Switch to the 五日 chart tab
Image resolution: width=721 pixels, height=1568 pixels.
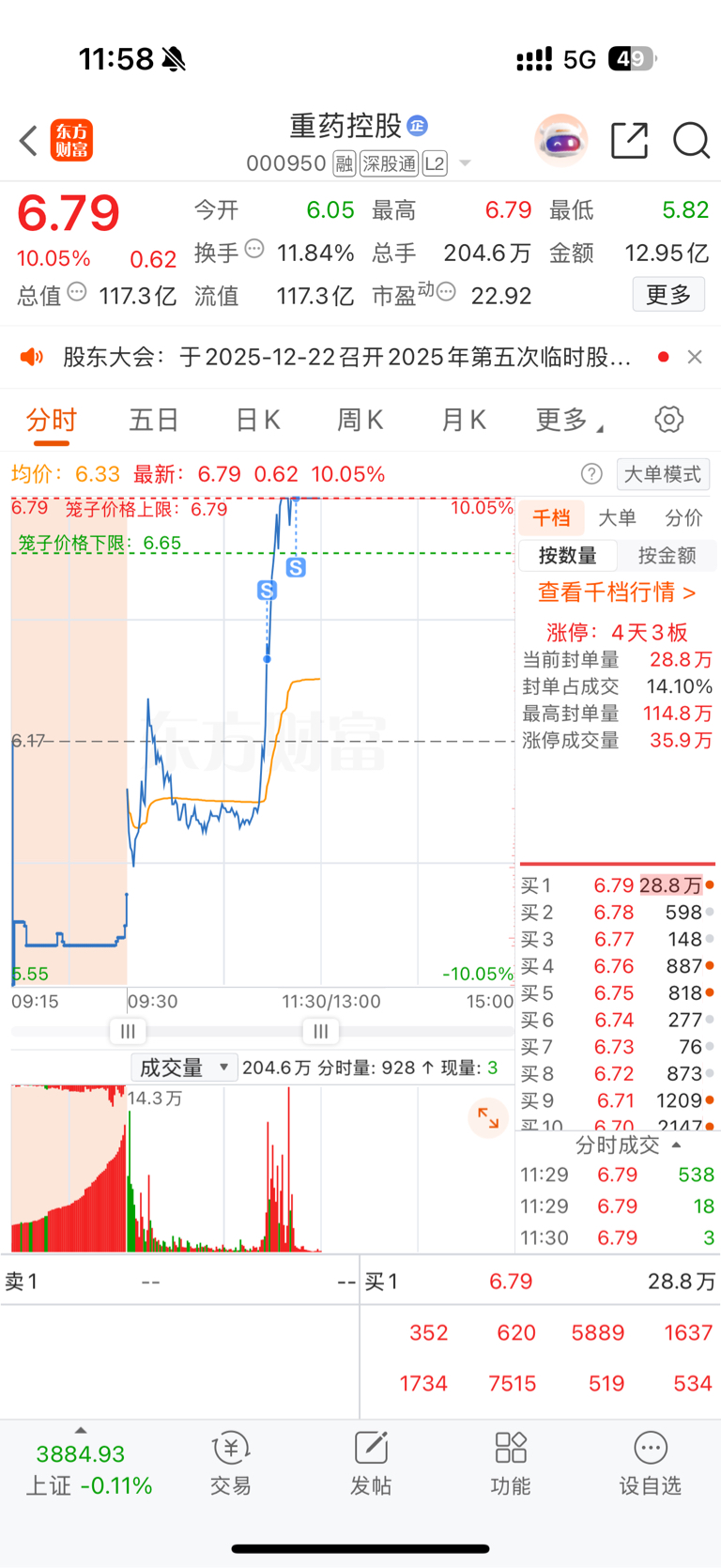[x=154, y=420]
